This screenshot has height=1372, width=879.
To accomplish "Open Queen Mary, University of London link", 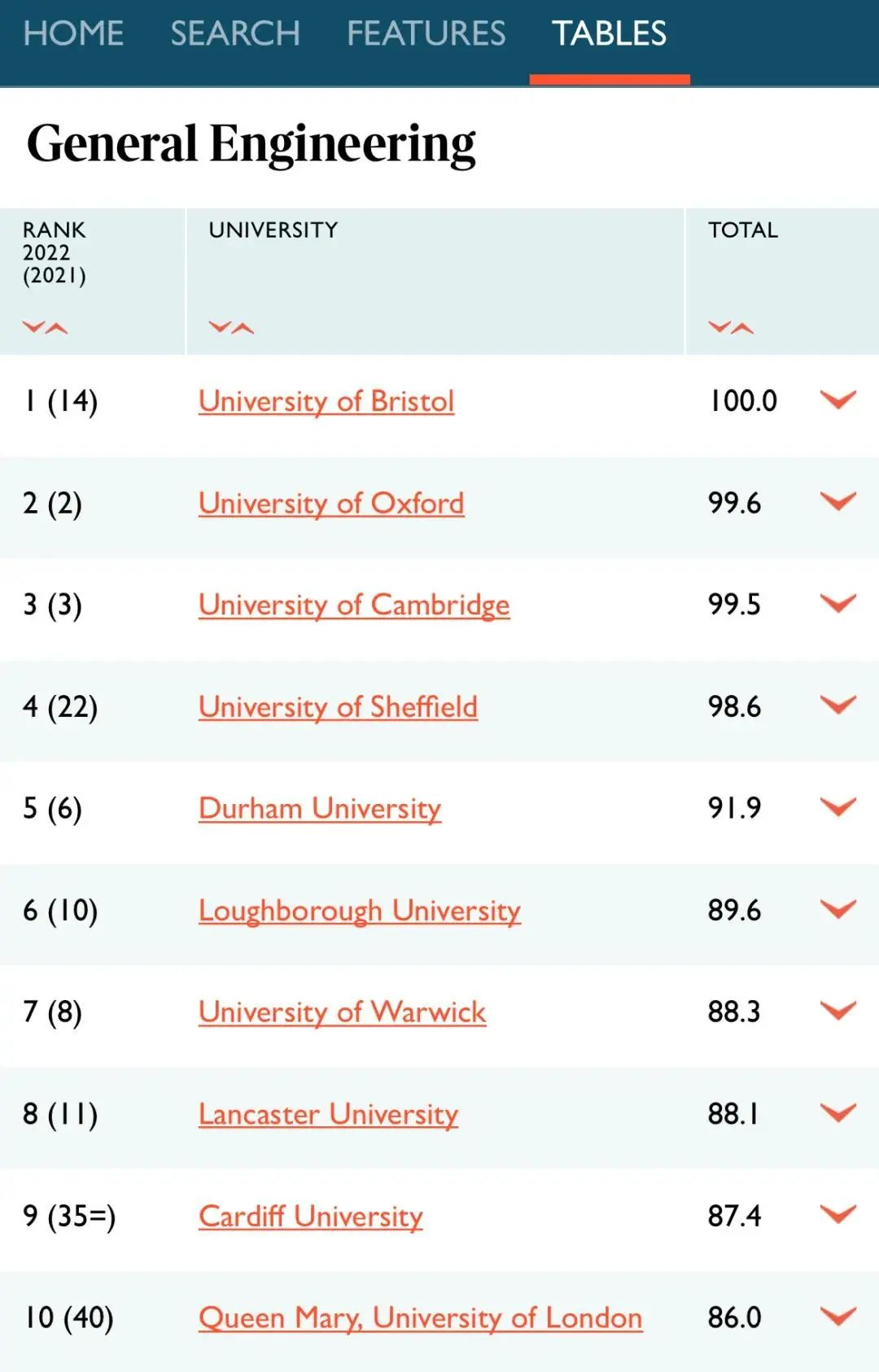I will [421, 1317].
